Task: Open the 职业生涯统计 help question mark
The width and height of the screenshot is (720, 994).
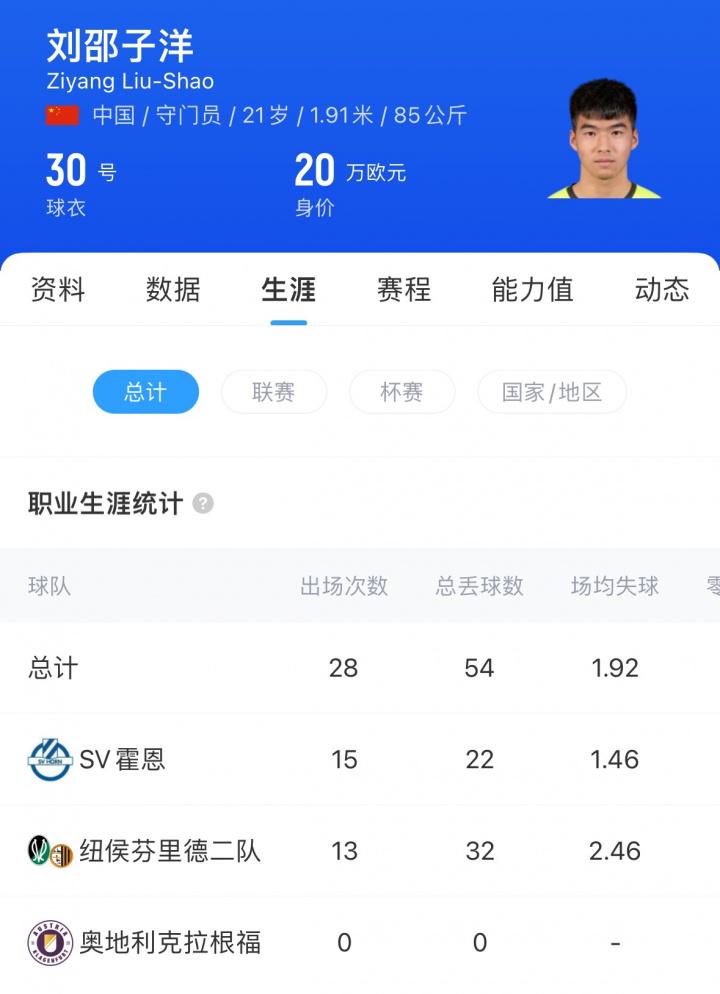Action: (x=204, y=504)
